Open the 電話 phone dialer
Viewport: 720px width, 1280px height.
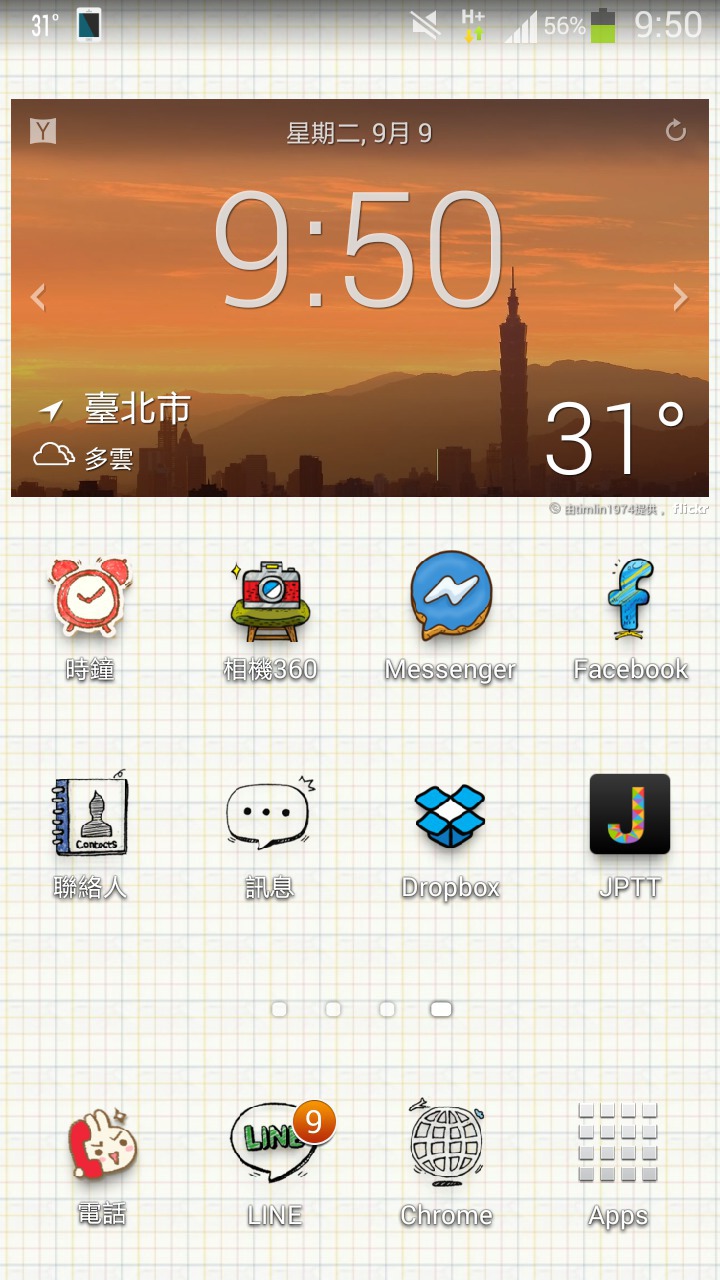pos(102,1163)
